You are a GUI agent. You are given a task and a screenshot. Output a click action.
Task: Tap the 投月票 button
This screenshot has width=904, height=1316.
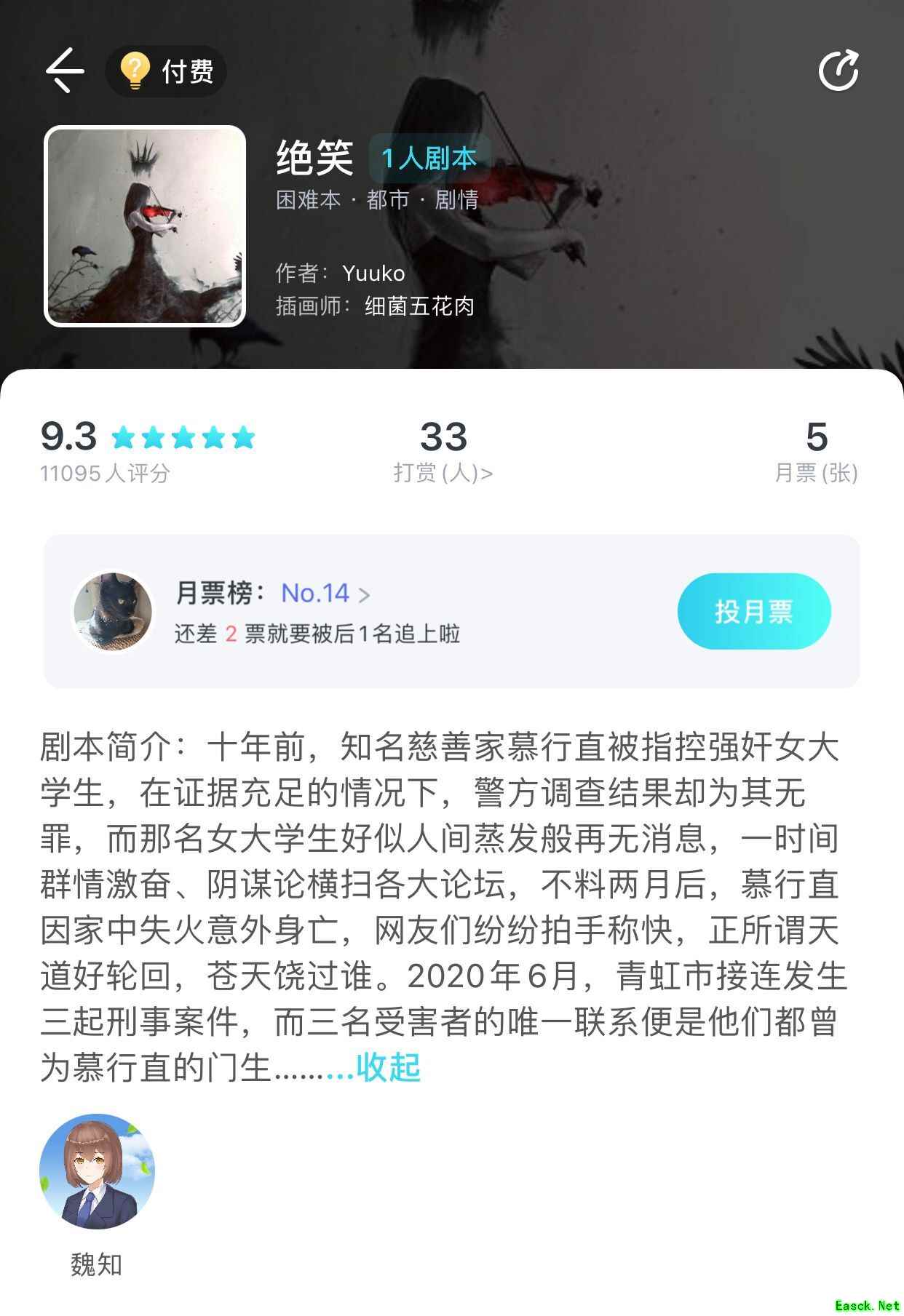pyautogui.click(x=753, y=611)
